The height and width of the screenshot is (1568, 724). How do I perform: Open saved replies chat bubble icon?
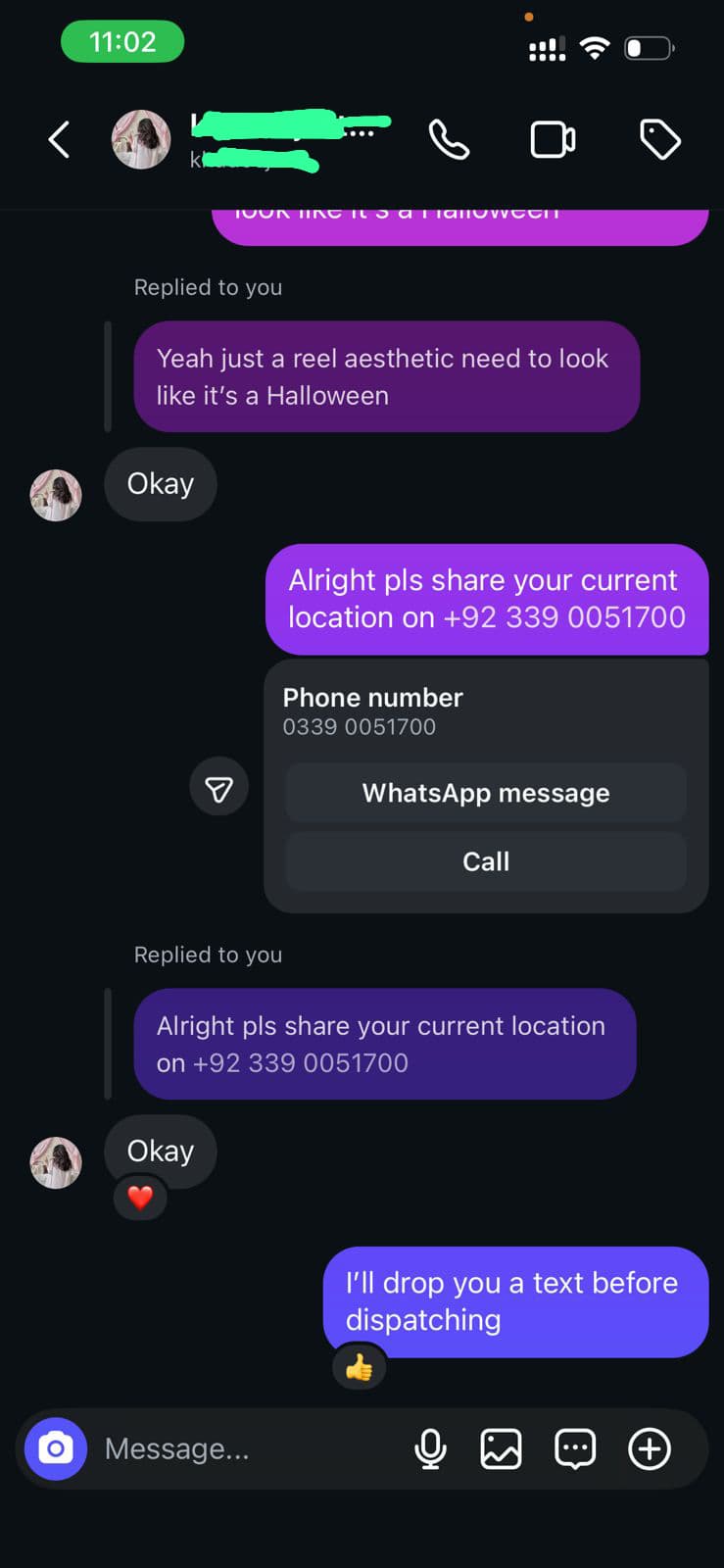pos(575,1448)
